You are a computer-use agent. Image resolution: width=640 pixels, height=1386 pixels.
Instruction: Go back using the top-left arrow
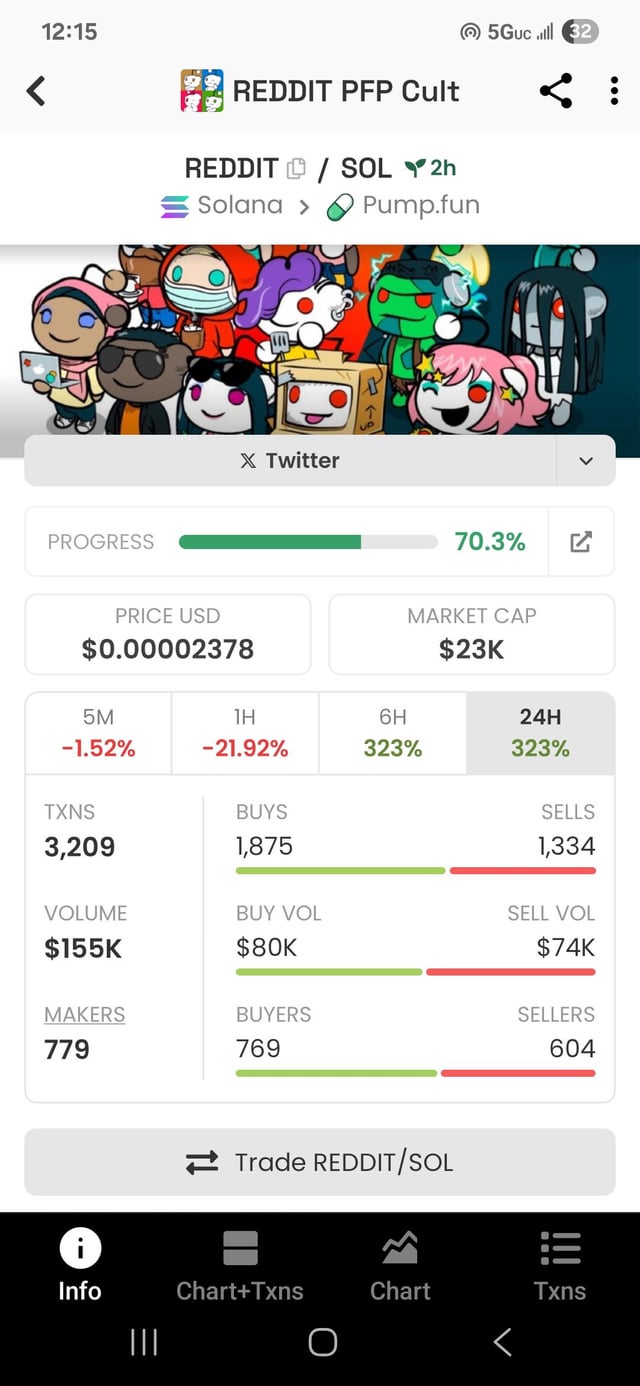point(36,91)
